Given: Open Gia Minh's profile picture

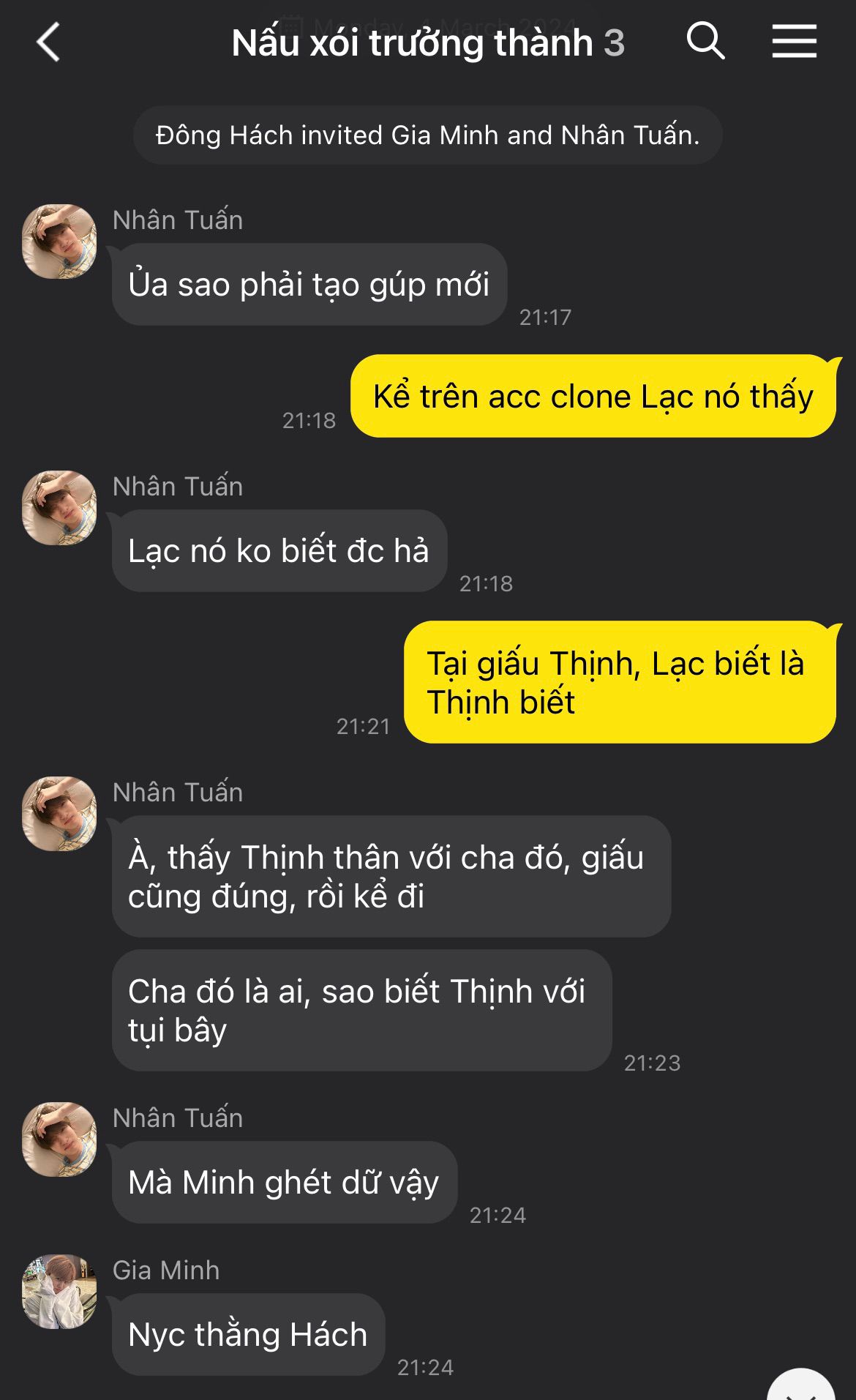Looking at the screenshot, I should [59, 1292].
